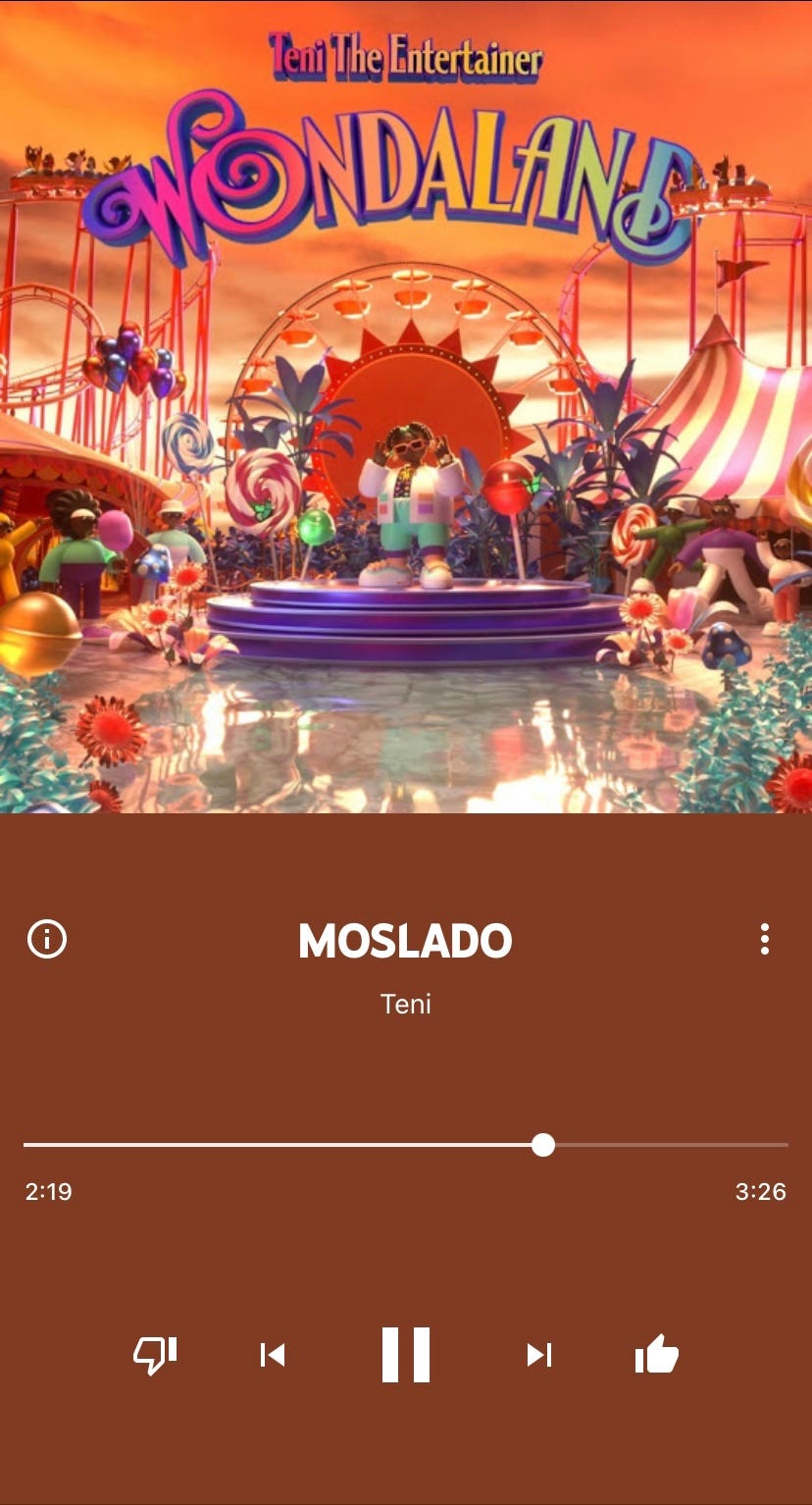Tap the playback progress bar to seek
This screenshot has width=812, height=1505.
coord(406,1145)
